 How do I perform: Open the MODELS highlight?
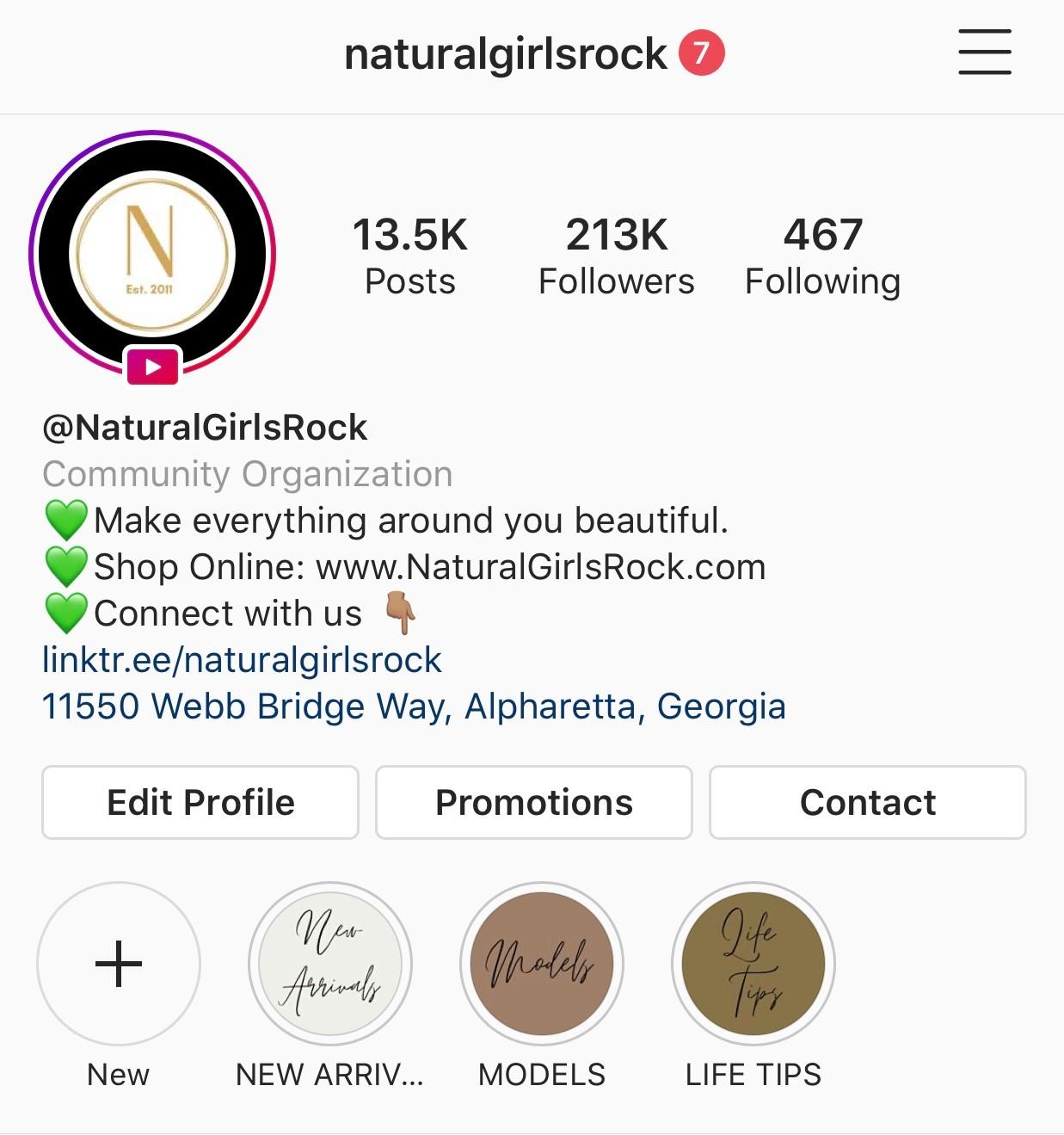[x=542, y=964]
